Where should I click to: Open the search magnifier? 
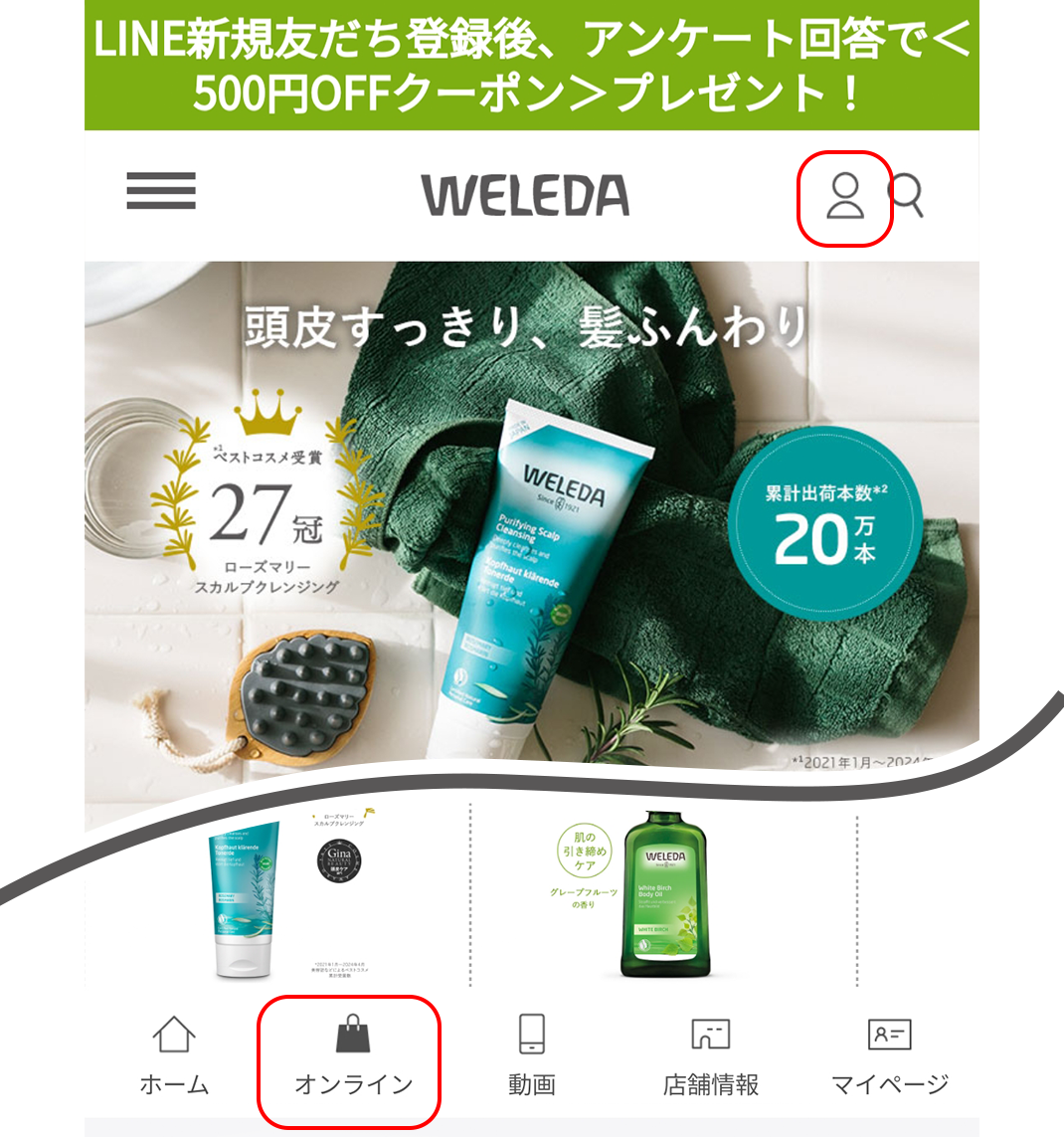(x=906, y=195)
